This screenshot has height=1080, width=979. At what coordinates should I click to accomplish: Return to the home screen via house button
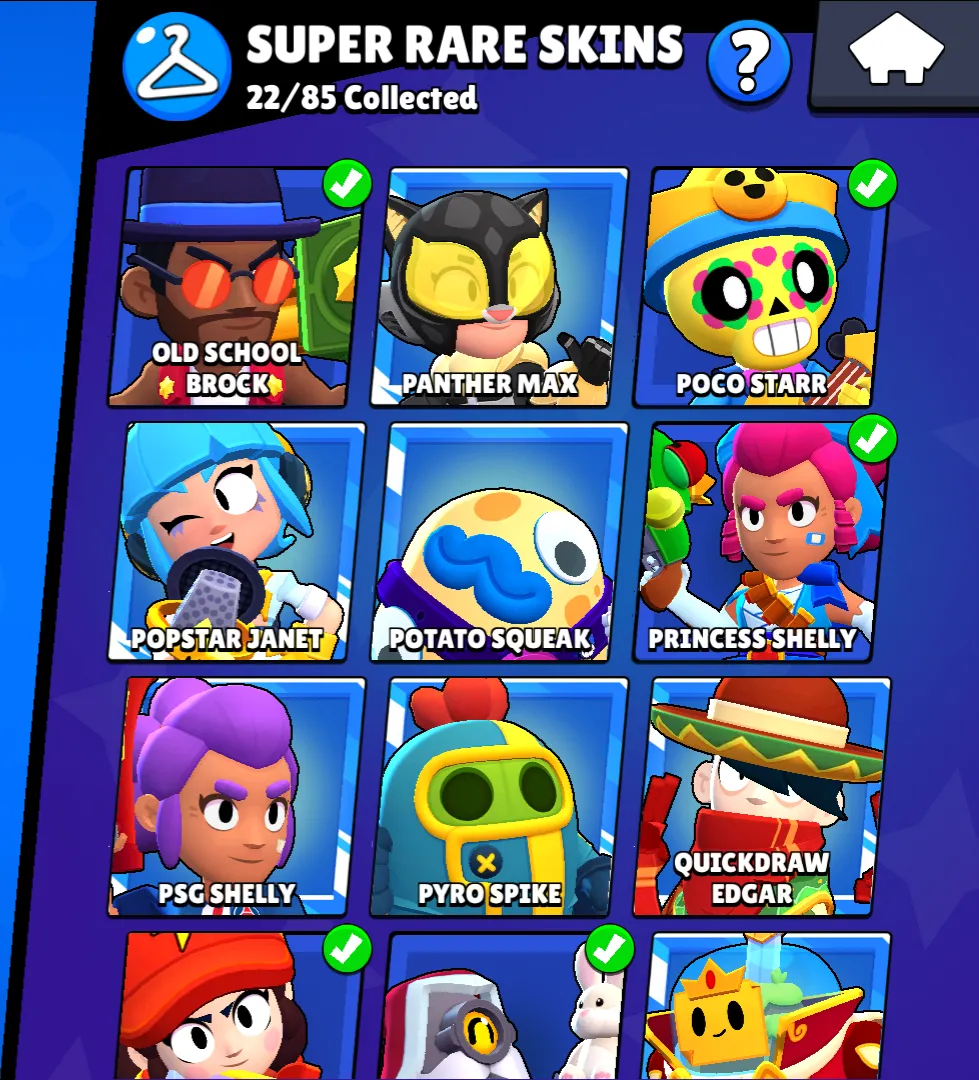[x=896, y=52]
